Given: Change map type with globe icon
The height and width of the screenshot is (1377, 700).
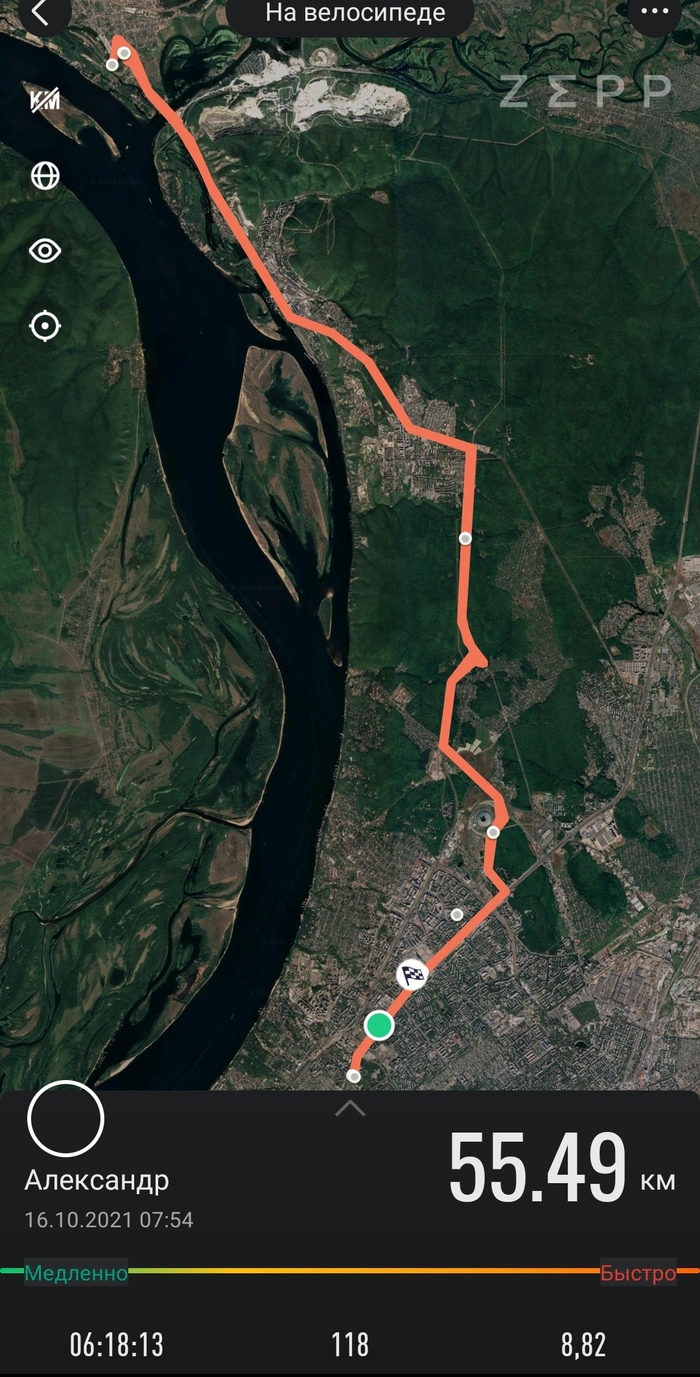Looking at the screenshot, I should click(x=45, y=176).
